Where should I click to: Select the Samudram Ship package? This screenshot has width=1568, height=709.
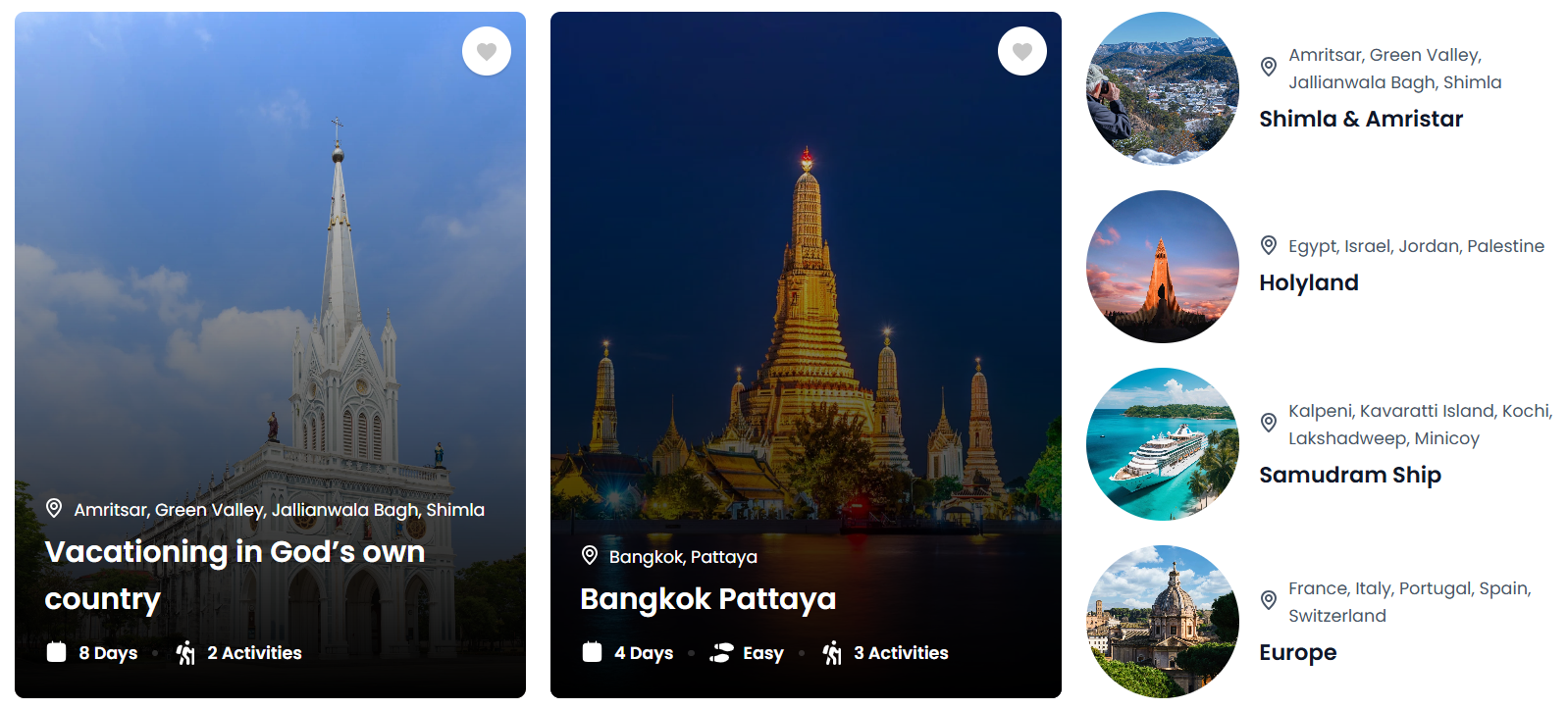(1349, 476)
